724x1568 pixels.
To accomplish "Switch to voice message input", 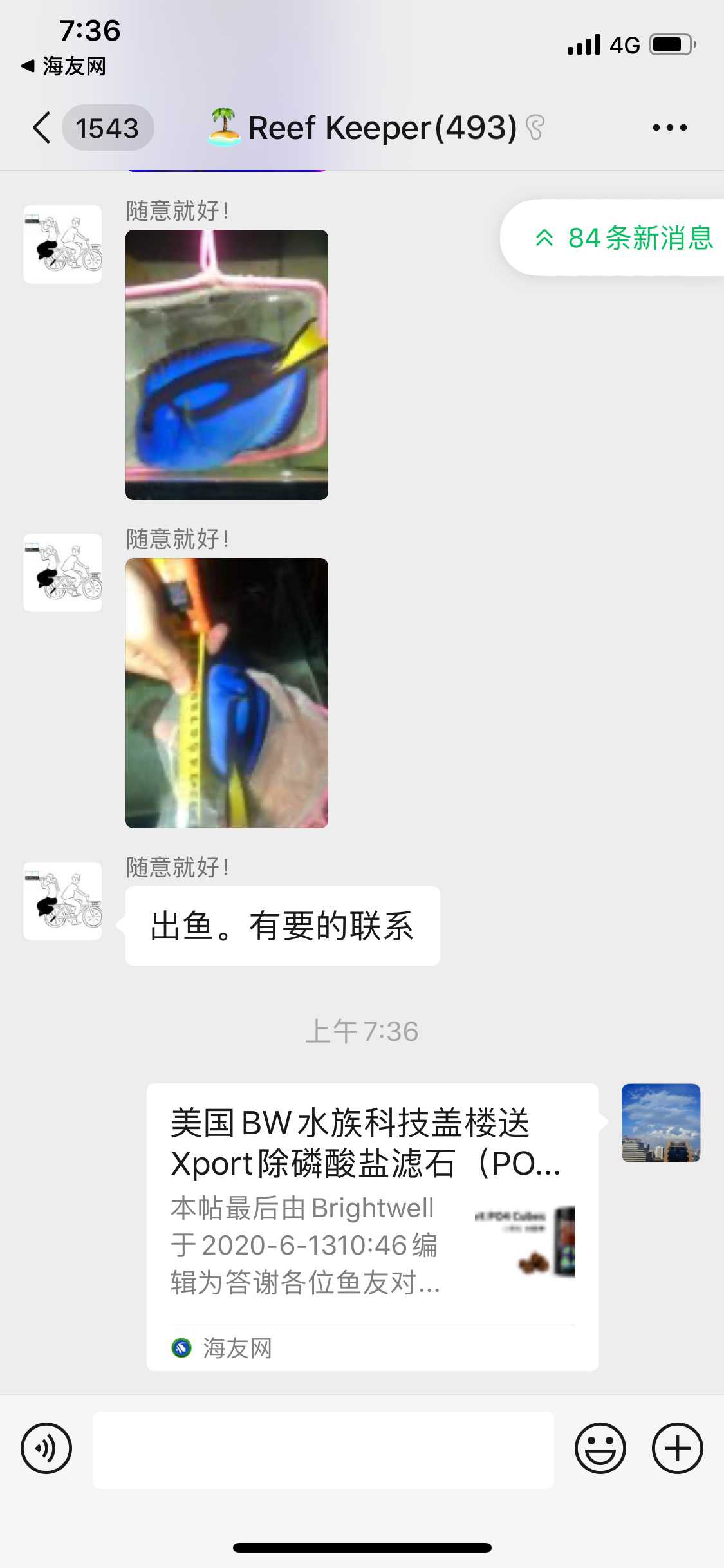I will (x=46, y=1448).
